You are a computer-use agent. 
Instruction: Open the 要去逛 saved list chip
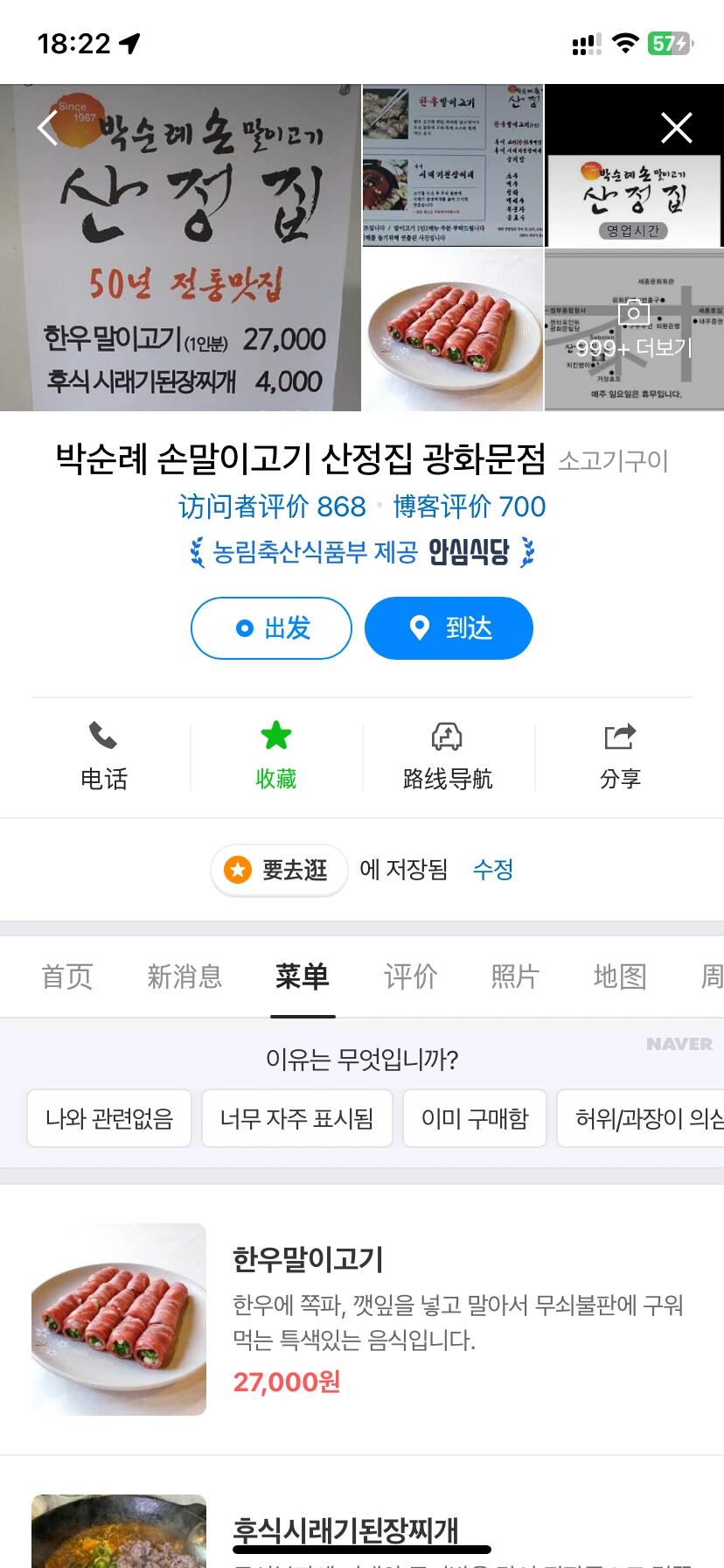pos(279,870)
